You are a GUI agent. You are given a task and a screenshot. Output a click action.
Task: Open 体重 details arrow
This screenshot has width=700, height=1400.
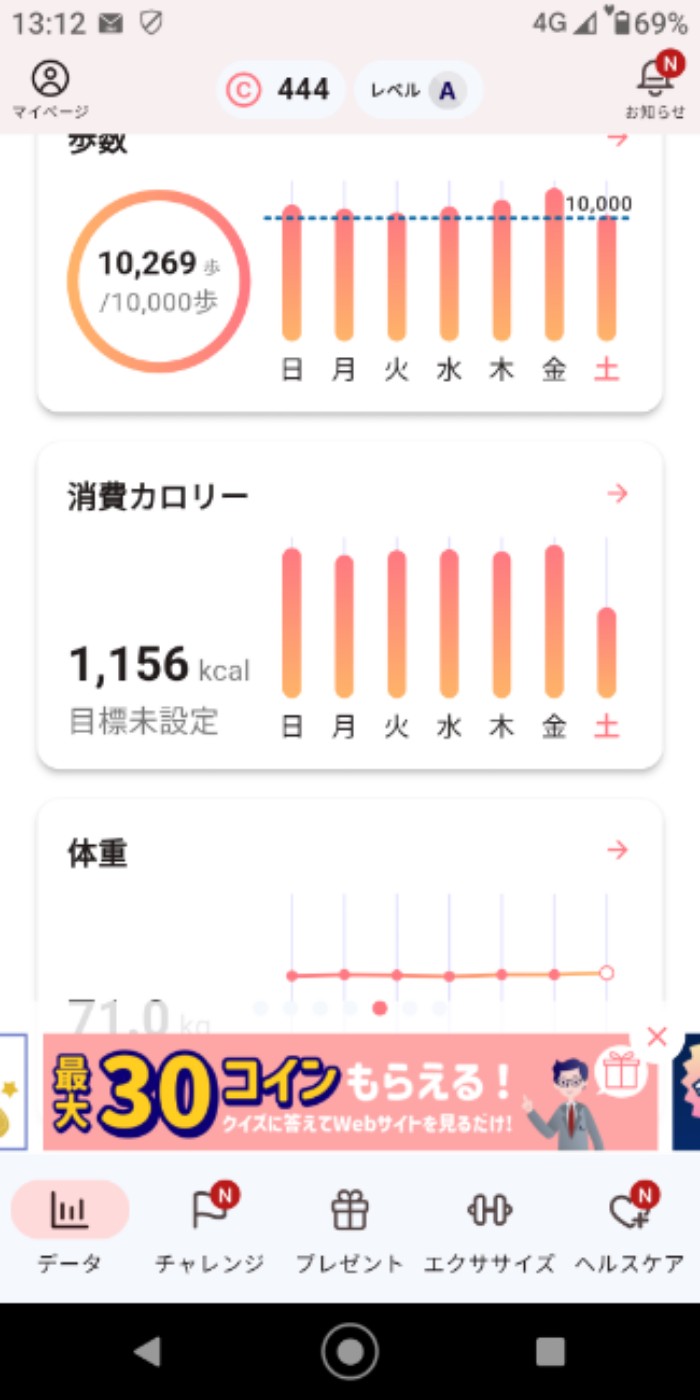pyautogui.click(x=618, y=850)
